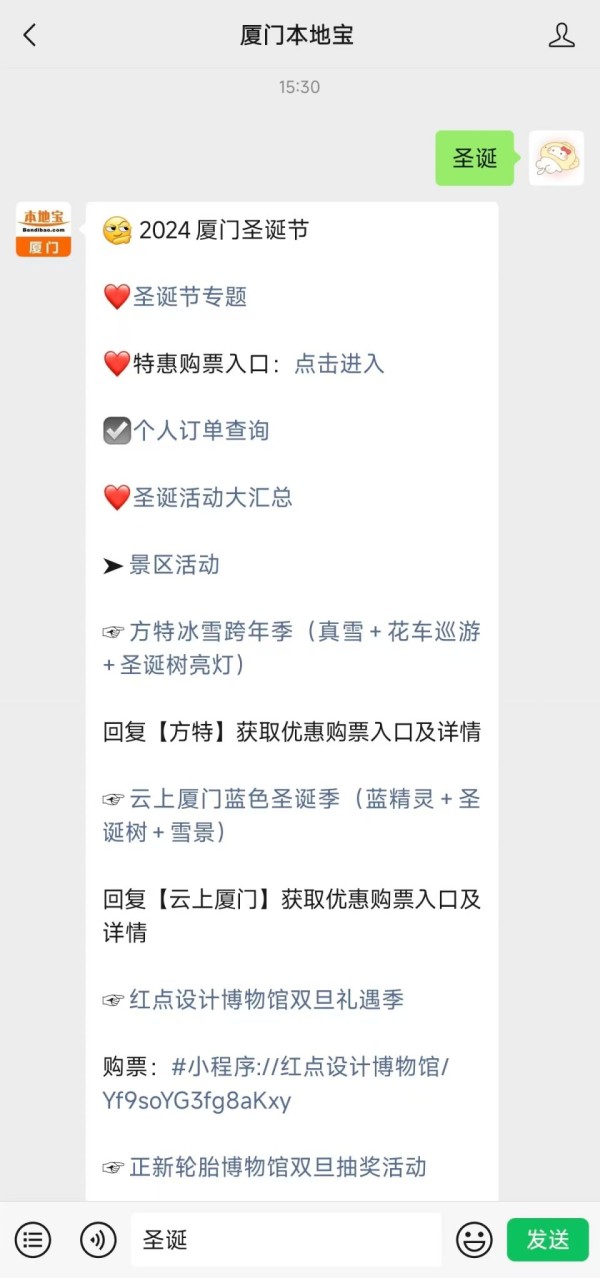Open the 景区活动 link

[174, 565]
